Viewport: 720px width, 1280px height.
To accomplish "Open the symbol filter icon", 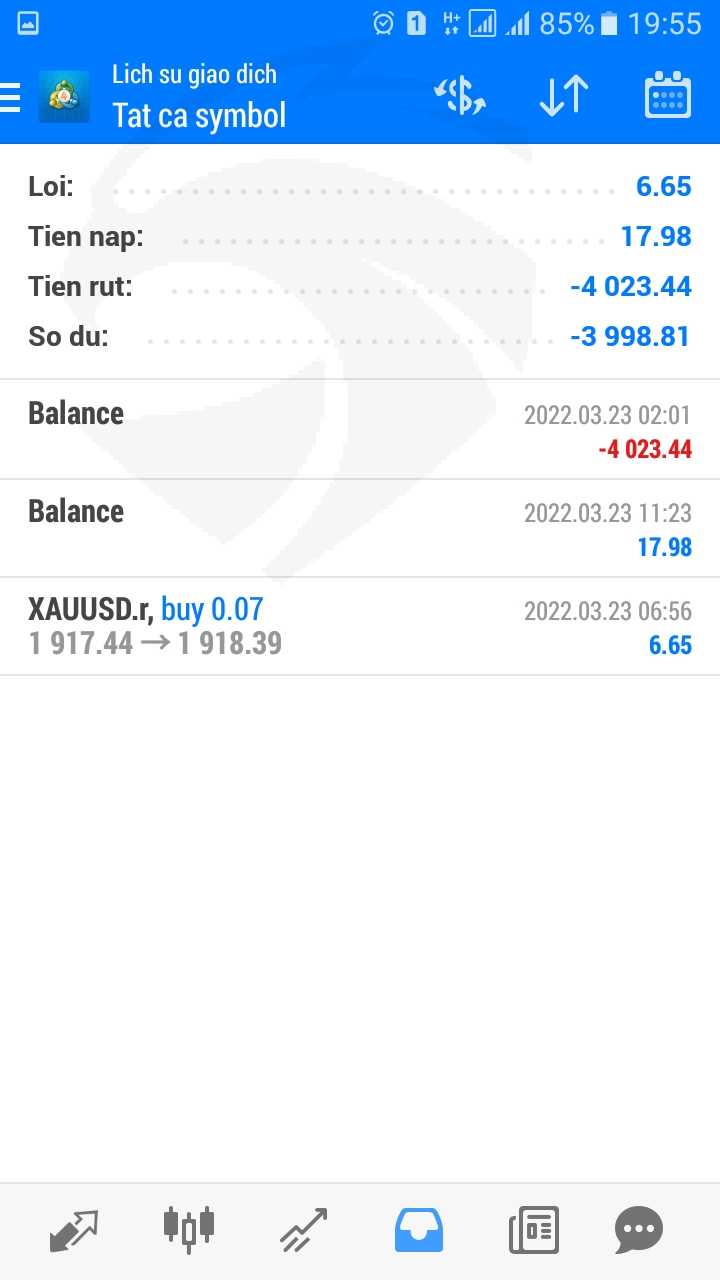I will tap(460, 97).
